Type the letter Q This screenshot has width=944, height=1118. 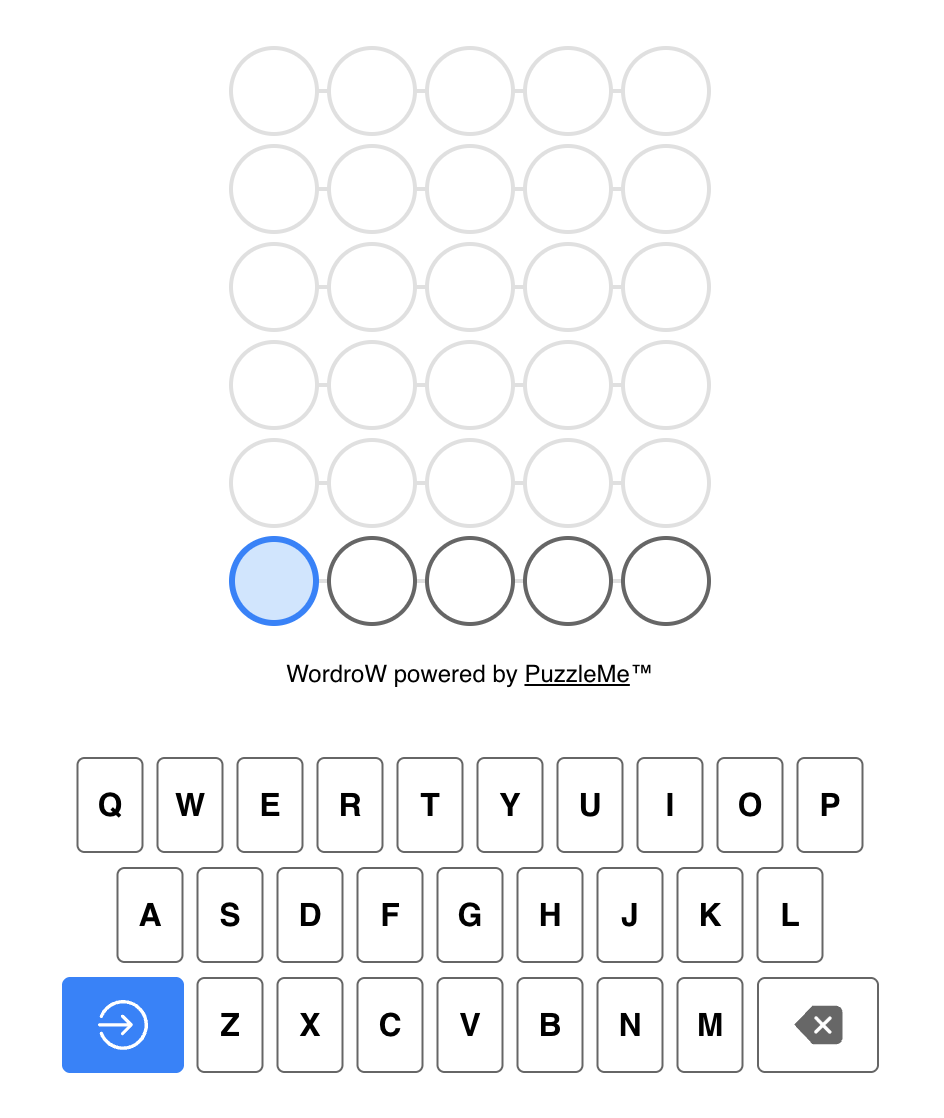110,805
